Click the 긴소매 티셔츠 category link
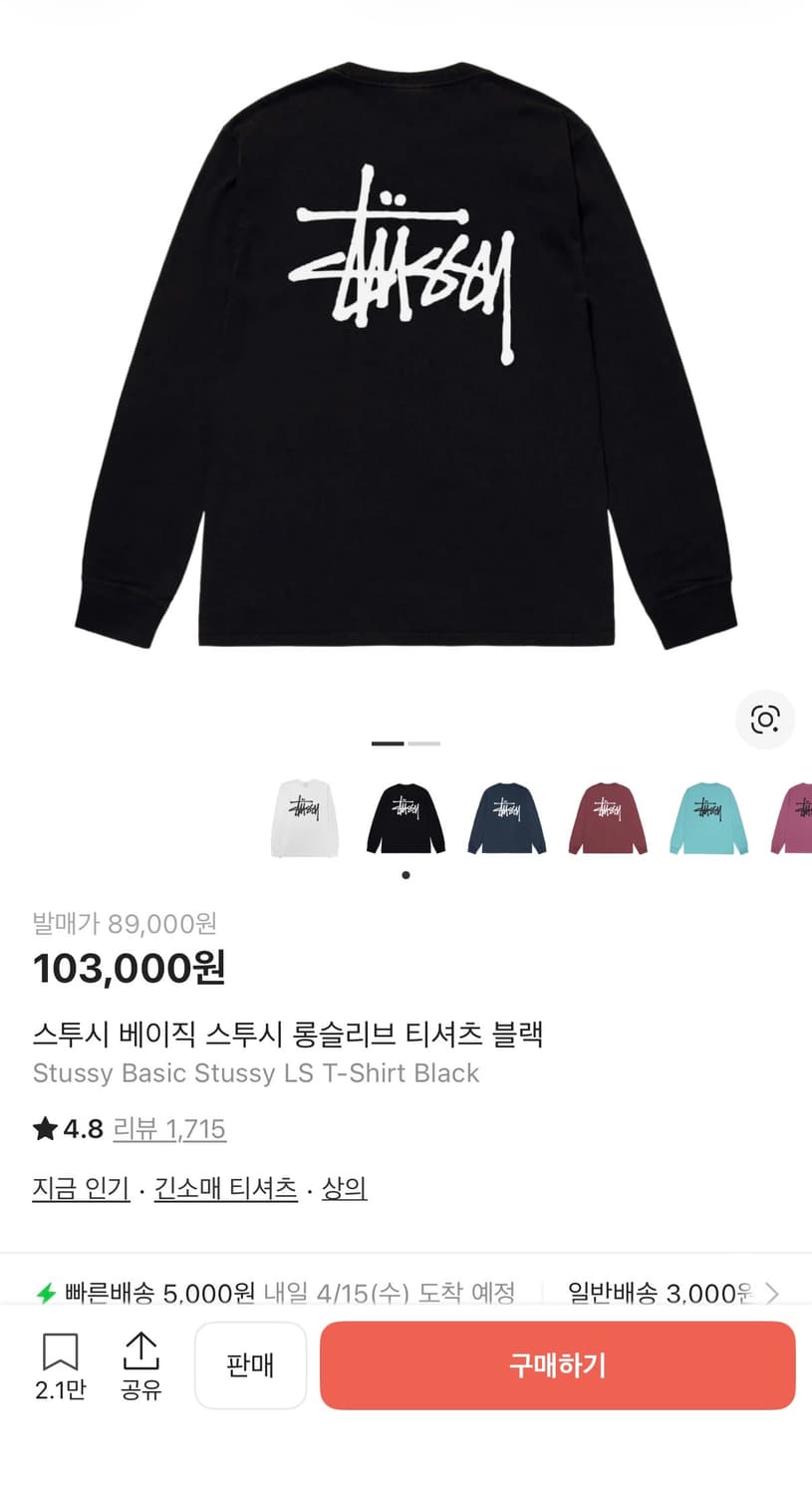Image resolution: width=812 pixels, height=1495 pixels. [224, 1188]
